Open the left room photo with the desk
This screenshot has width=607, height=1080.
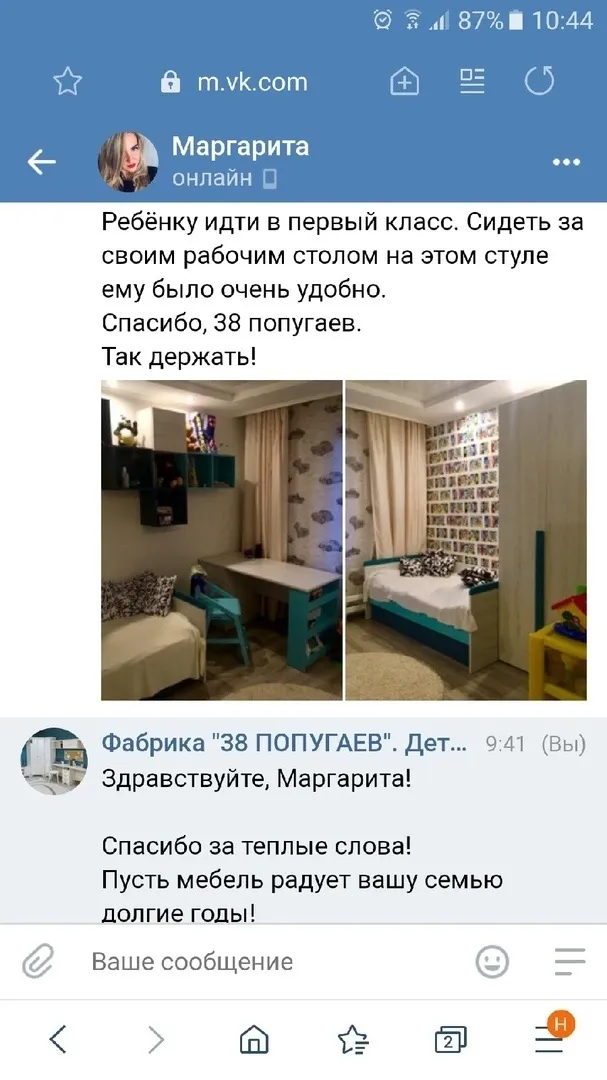pos(222,540)
